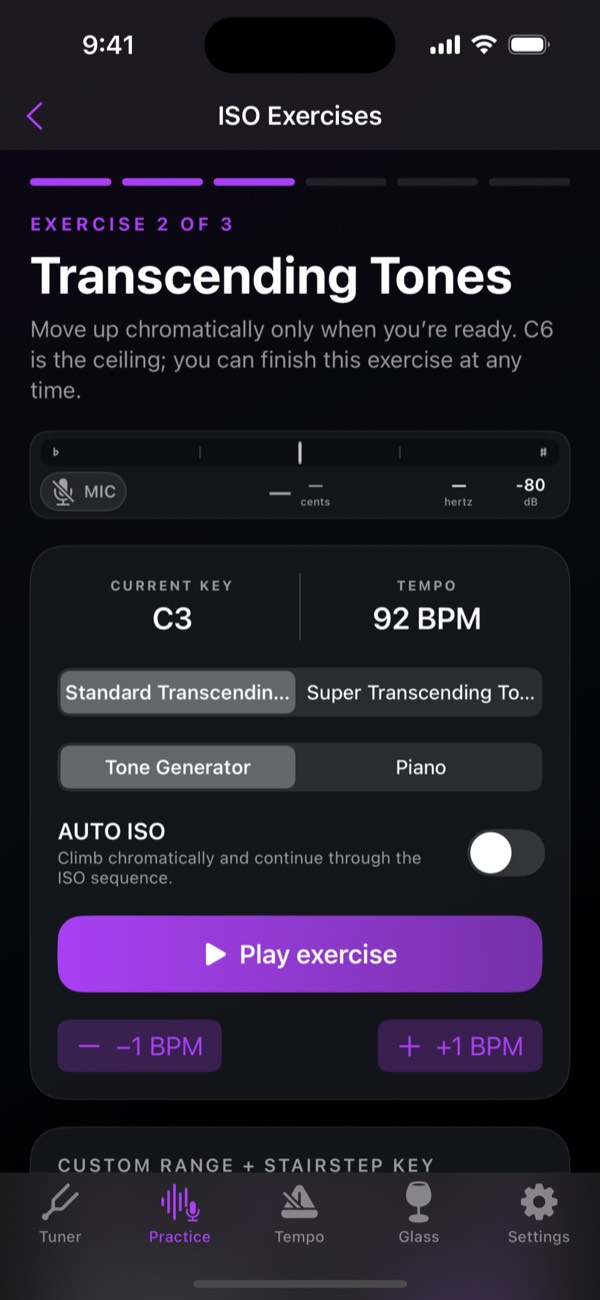Screen dimensions: 600x1300
Task: Start the Play exercise button
Action: 300,954
